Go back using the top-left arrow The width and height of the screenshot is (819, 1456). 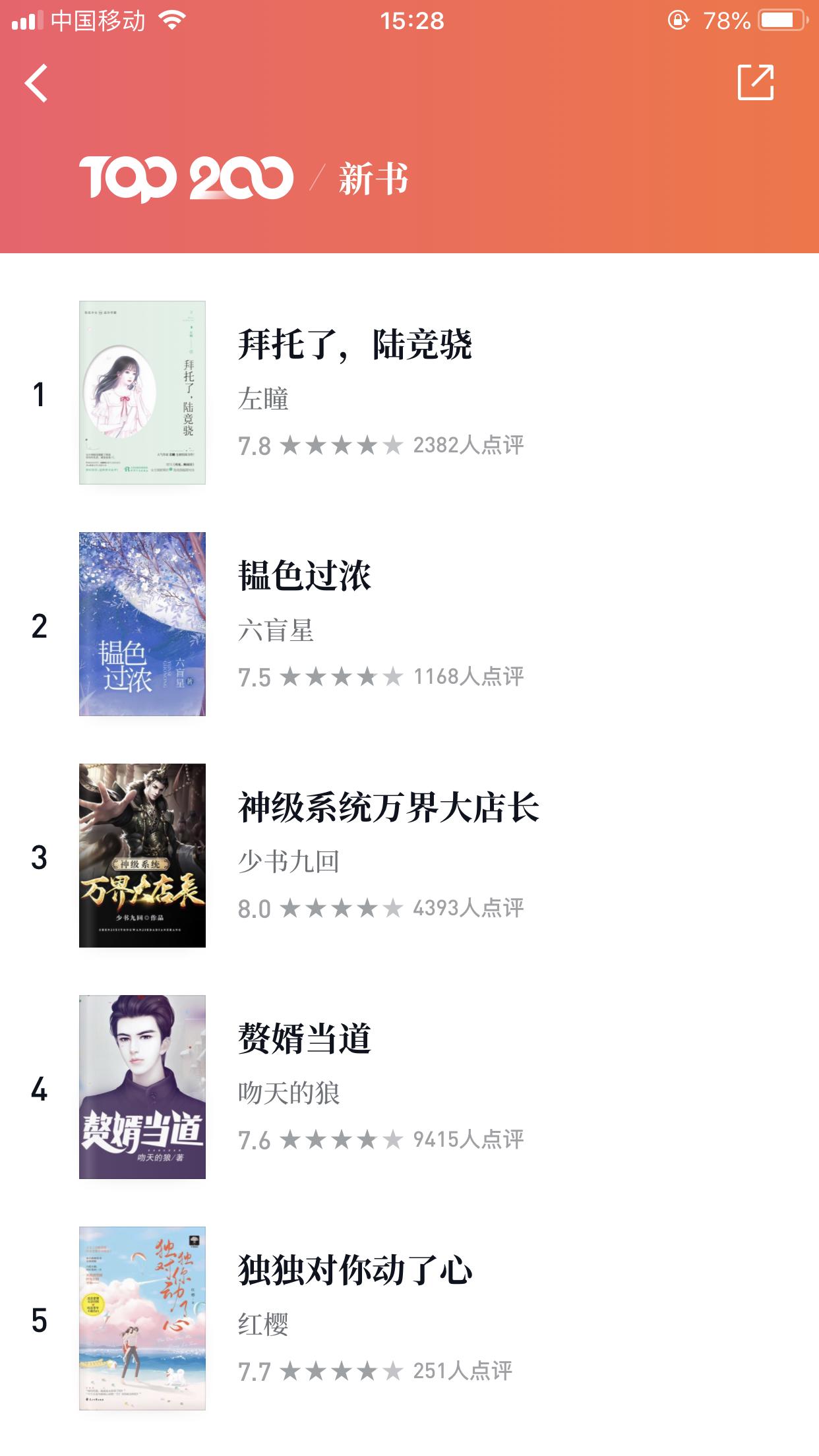tap(37, 83)
